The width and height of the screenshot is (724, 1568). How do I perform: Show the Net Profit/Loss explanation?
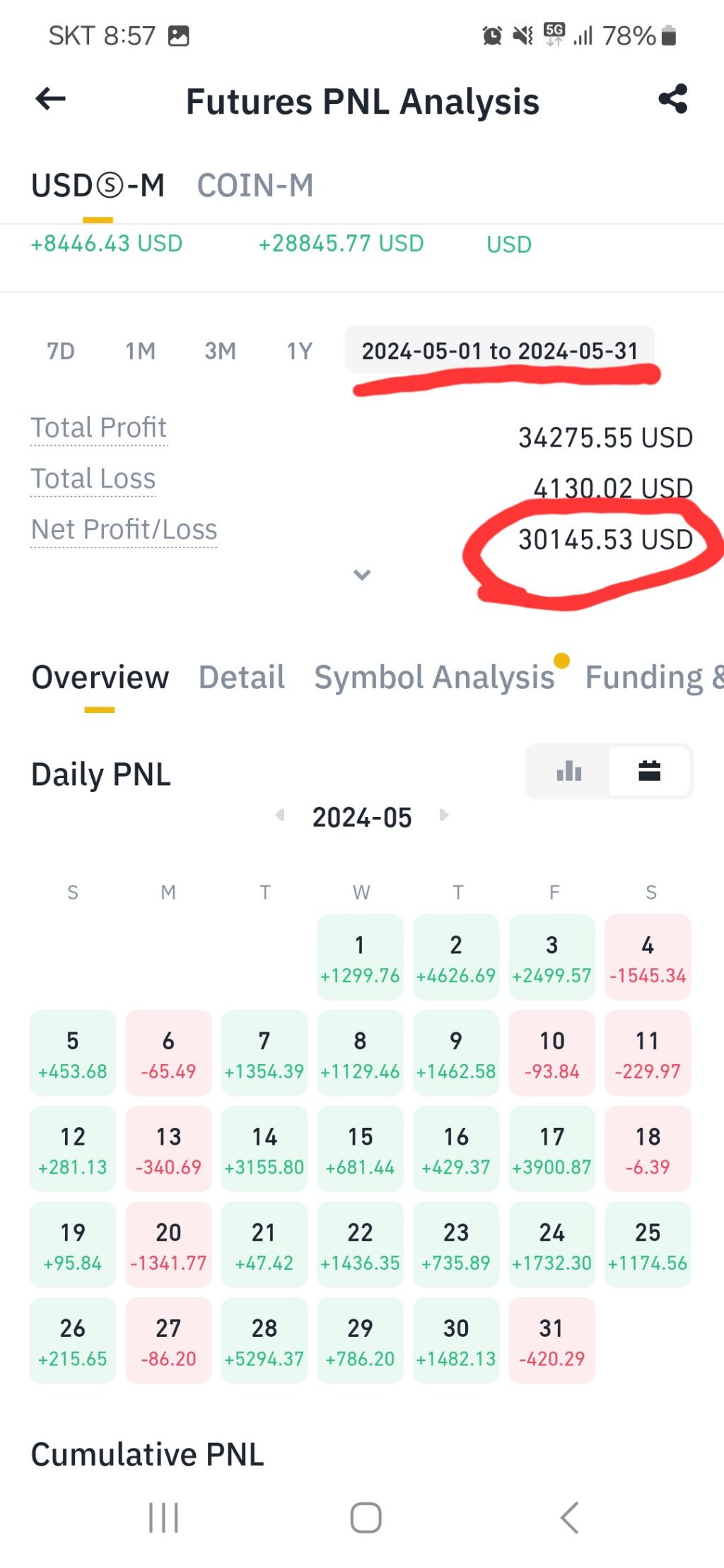click(124, 530)
